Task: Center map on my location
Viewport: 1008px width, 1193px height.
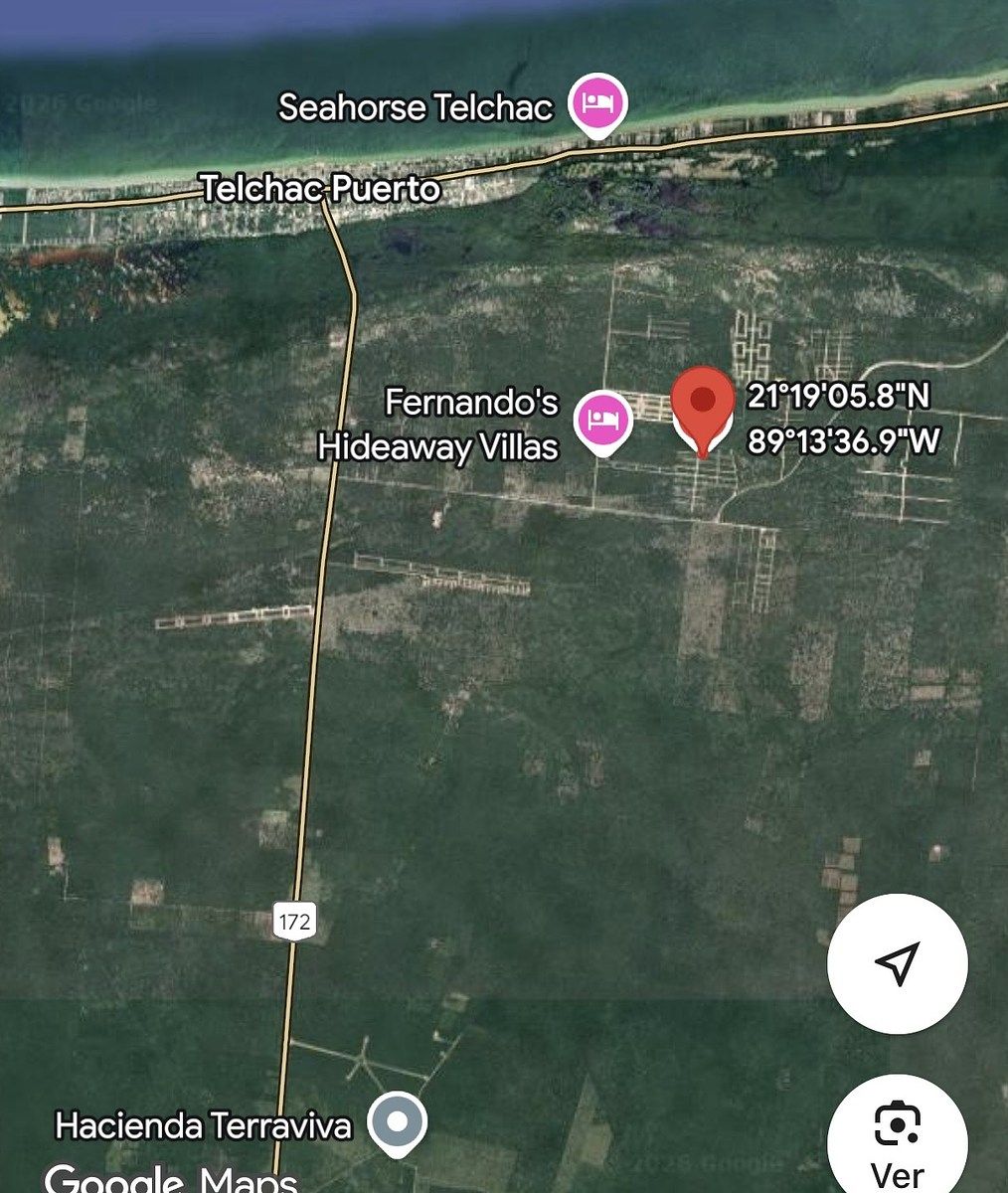Action: [897, 963]
